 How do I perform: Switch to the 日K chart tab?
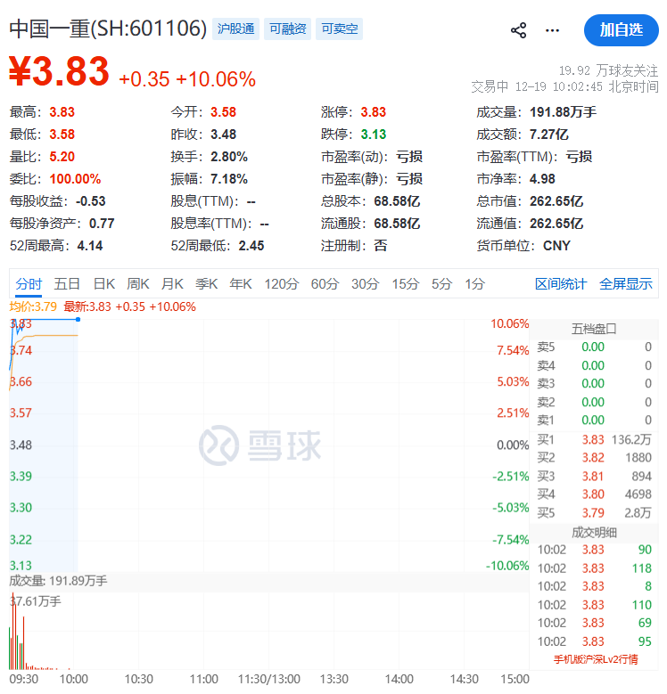tap(104, 284)
